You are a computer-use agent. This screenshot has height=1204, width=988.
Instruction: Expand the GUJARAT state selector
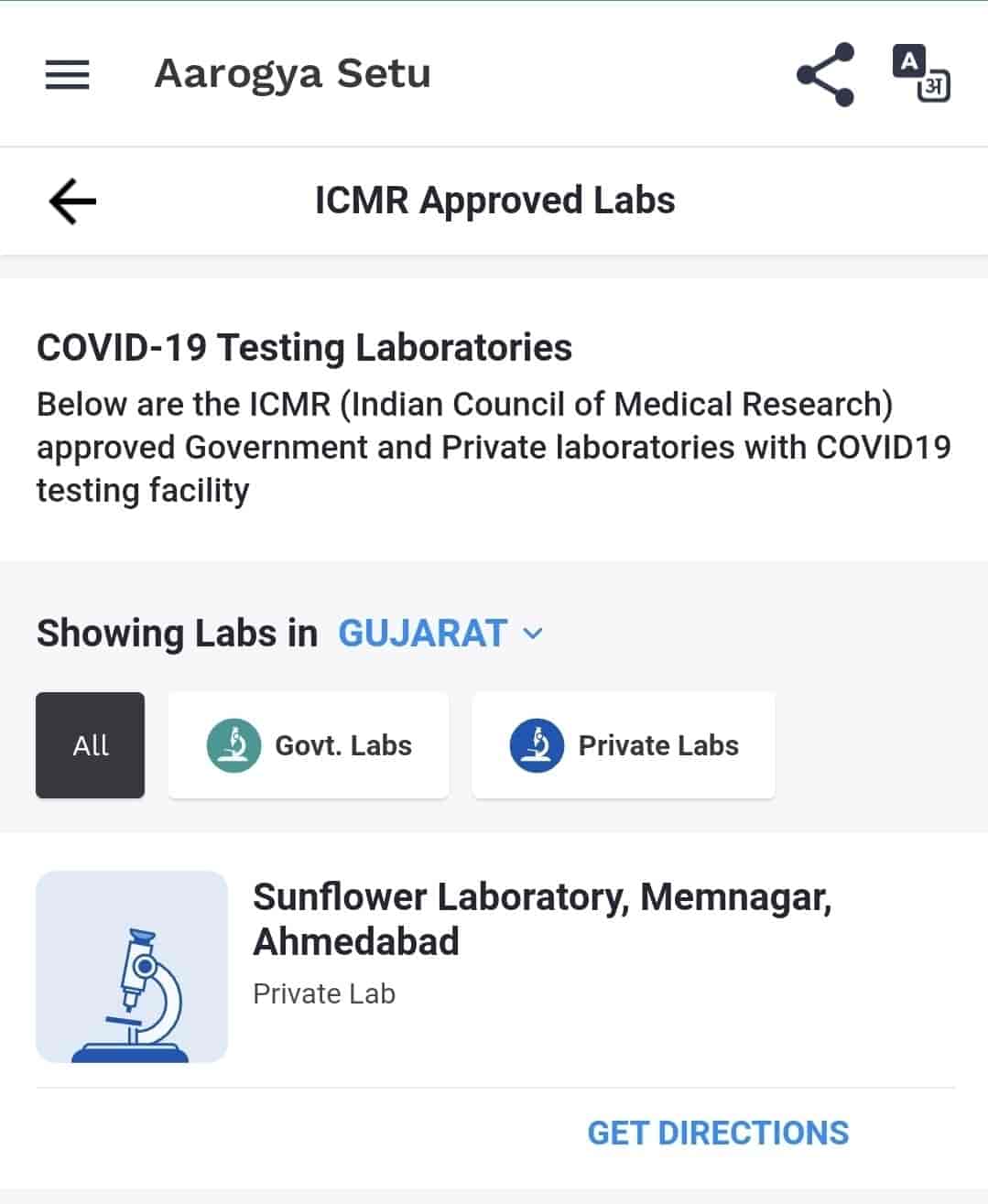(422, 632)
